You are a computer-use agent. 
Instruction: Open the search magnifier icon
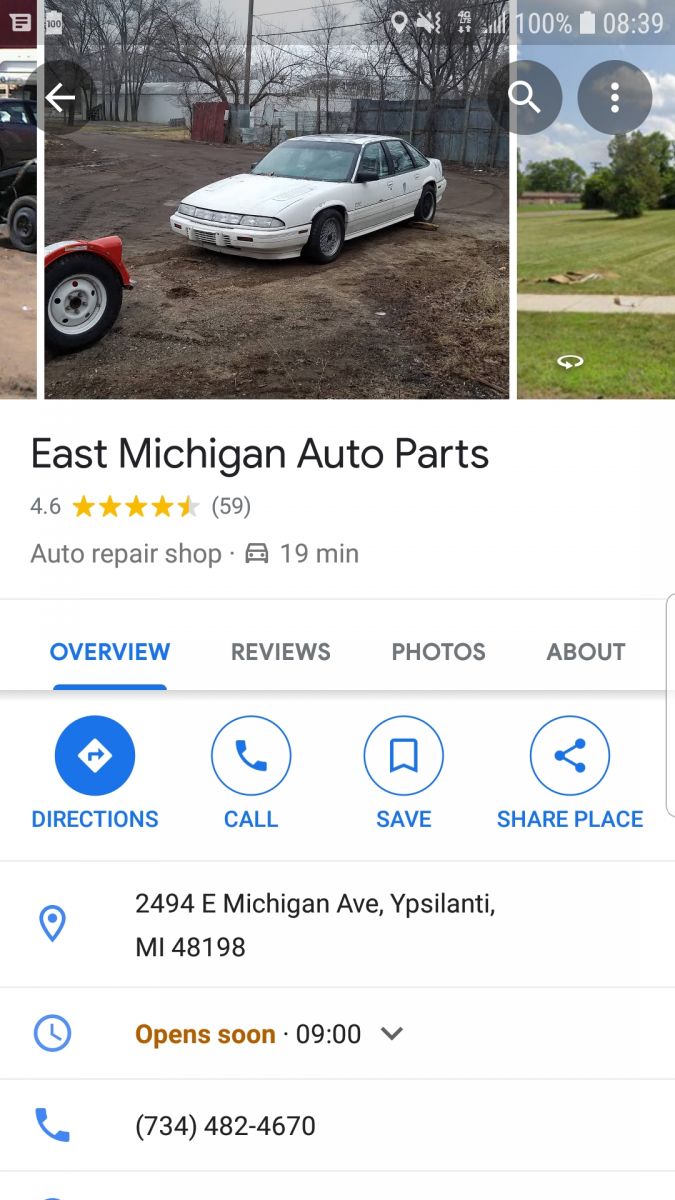pos(525,97)
